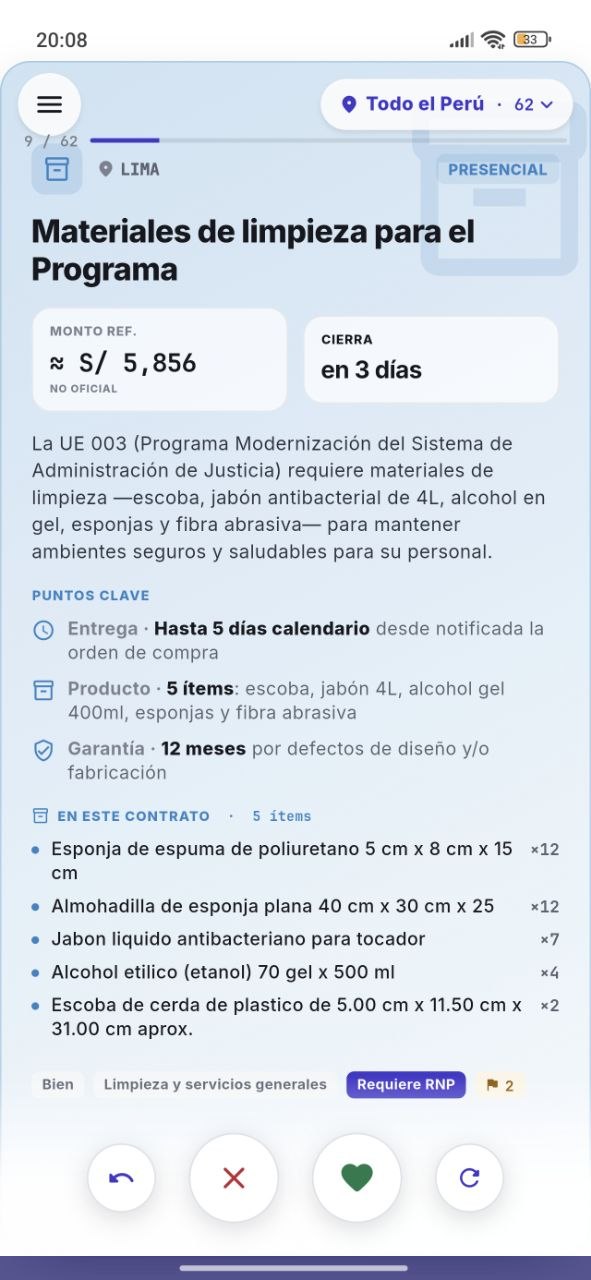Tap the Requiere RNP chip

pos(406,1085)
